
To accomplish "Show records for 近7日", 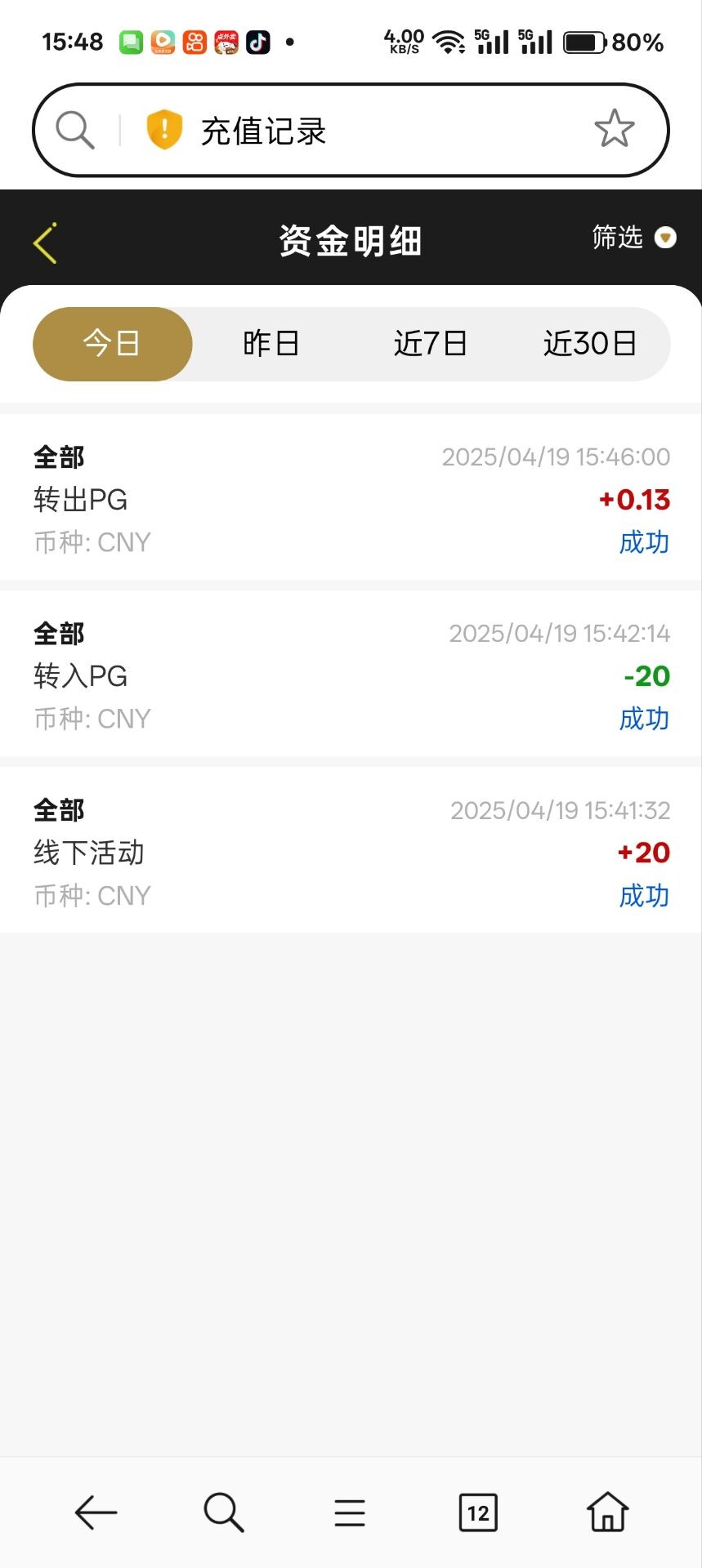I will (x=431, y=344).
